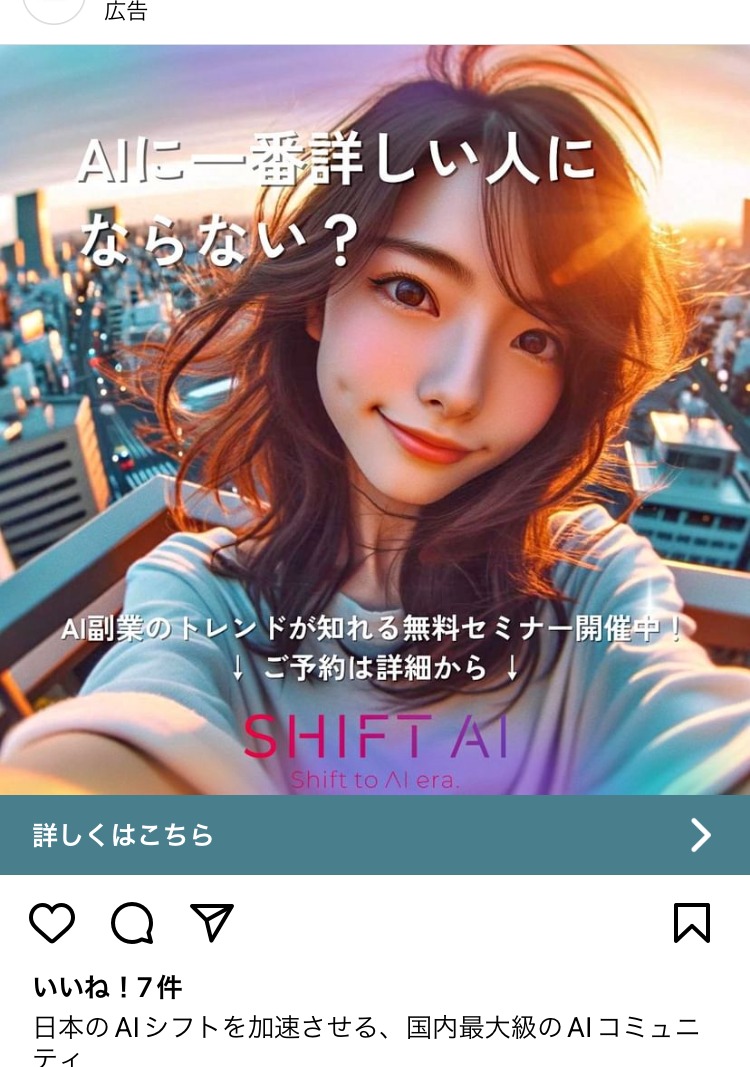
Task: Open the SHIFT AI ad image
Action: [375, 420]
